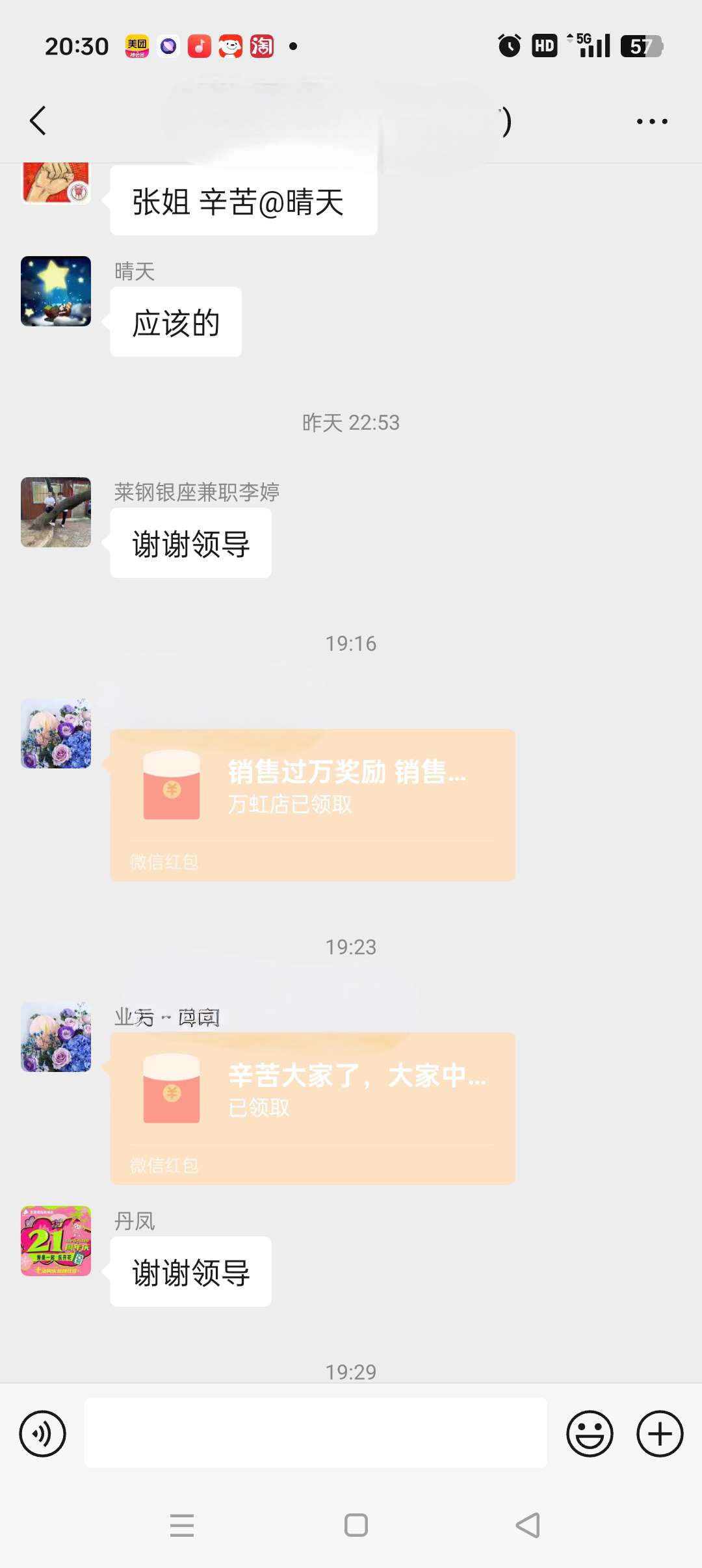
Task: Open the 销售过万奖励 red packet
Action: point(312,805)
